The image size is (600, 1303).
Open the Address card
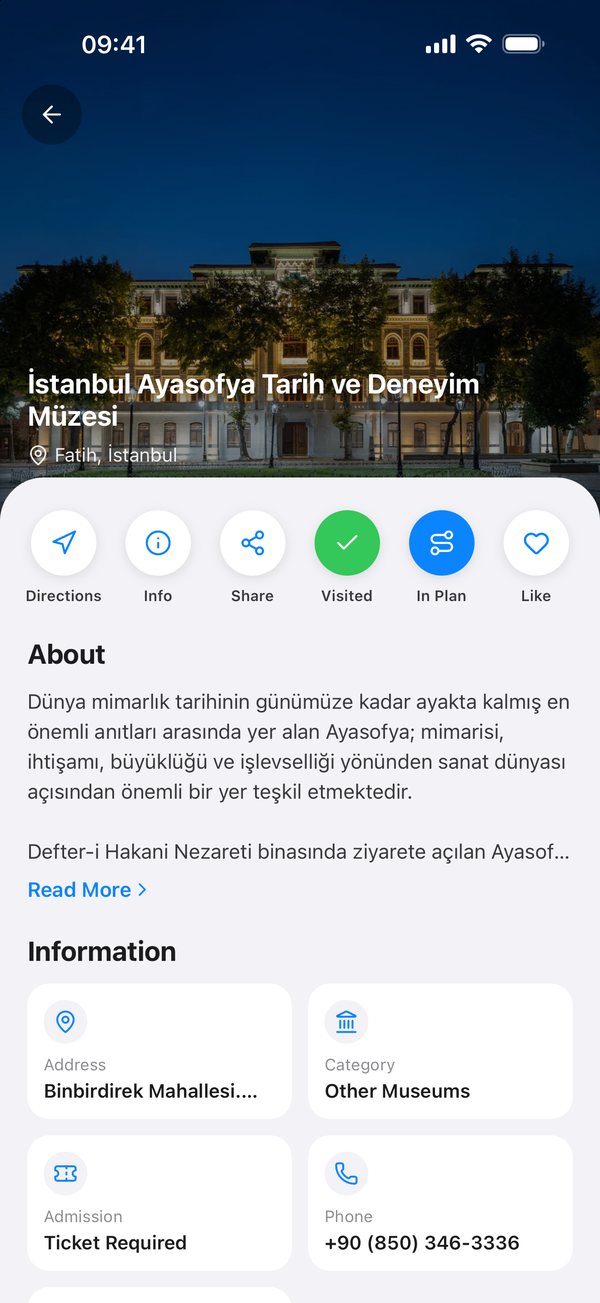[x=160, y=1051]
